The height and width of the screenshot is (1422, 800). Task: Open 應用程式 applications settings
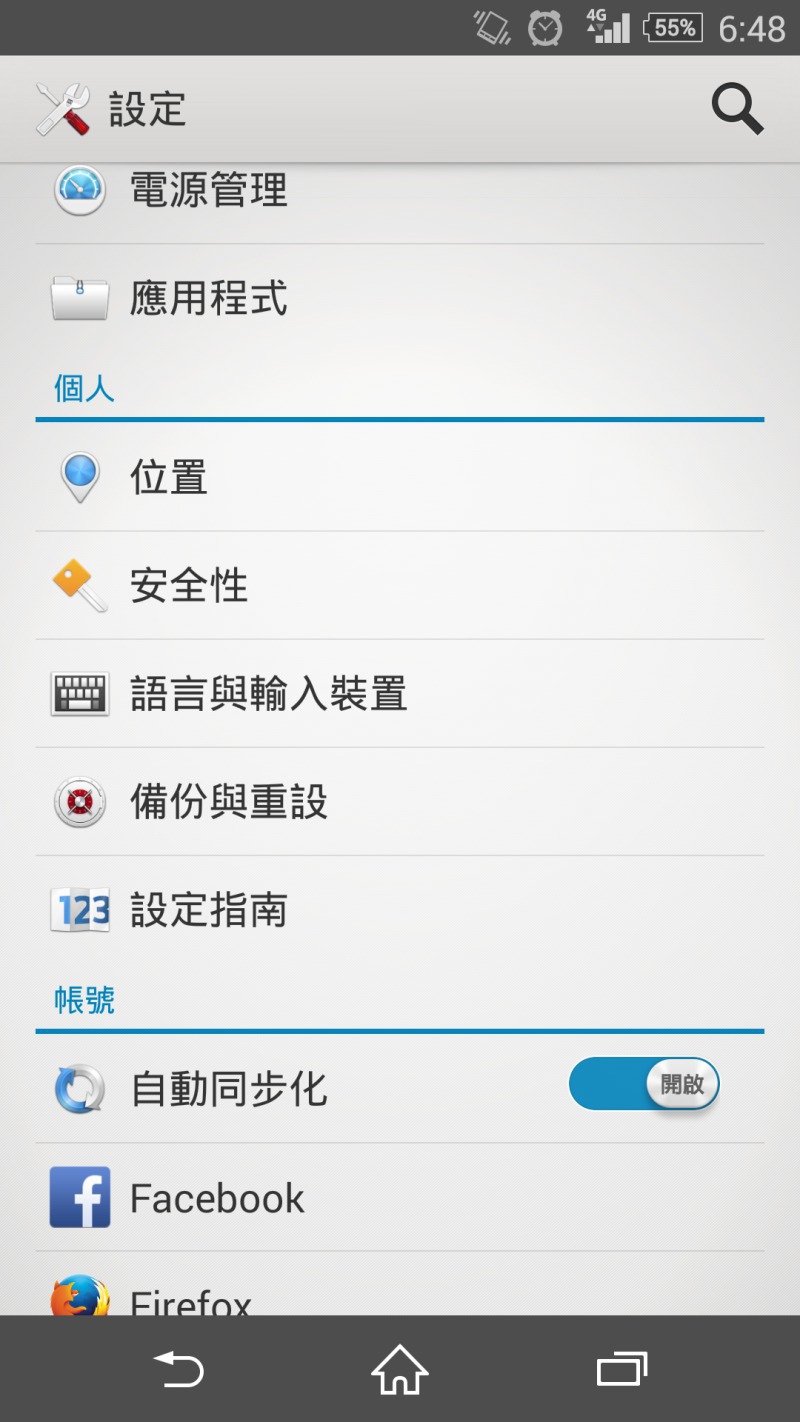400,298
